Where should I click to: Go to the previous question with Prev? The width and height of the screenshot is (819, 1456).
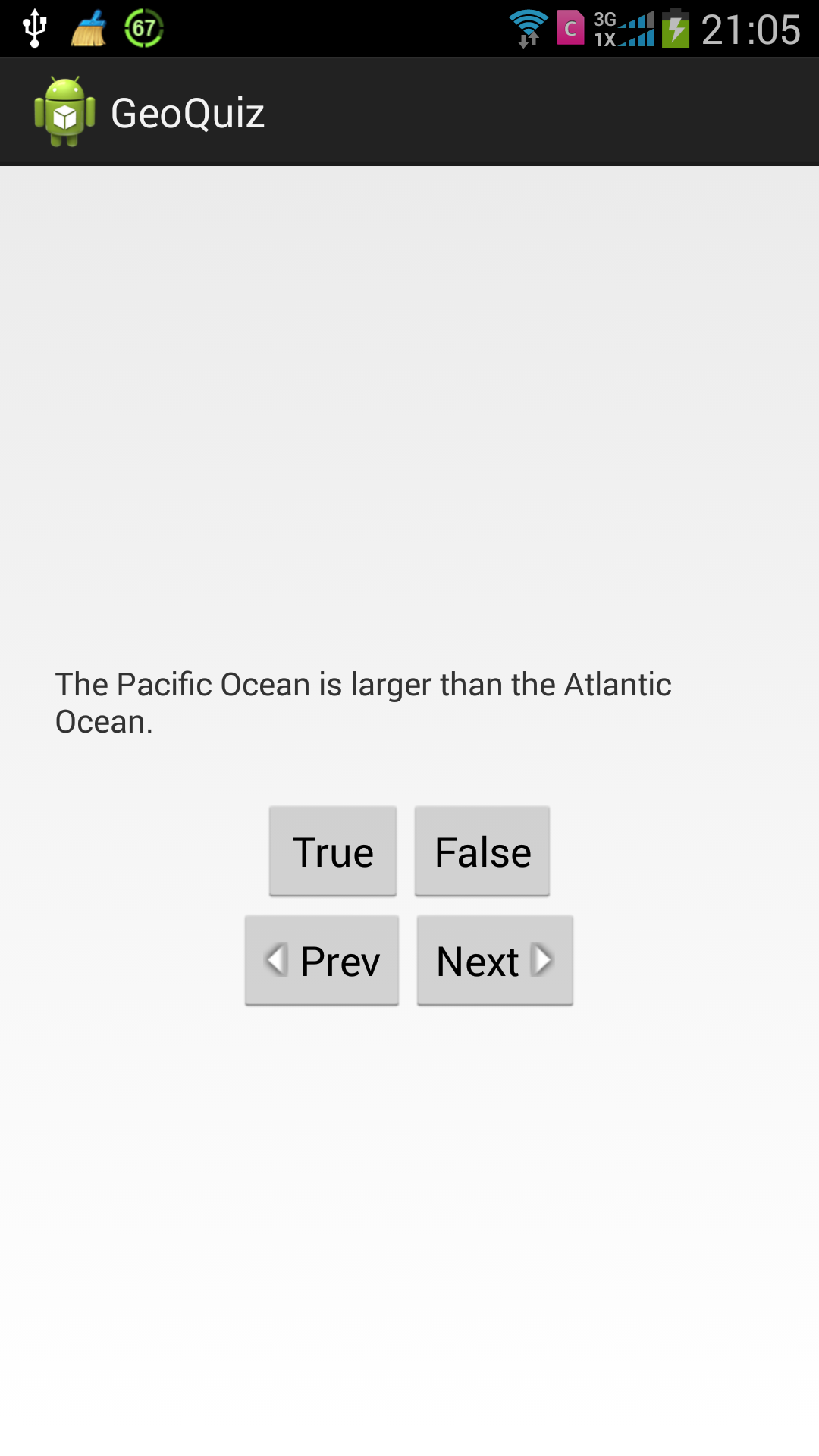point(322,960)
